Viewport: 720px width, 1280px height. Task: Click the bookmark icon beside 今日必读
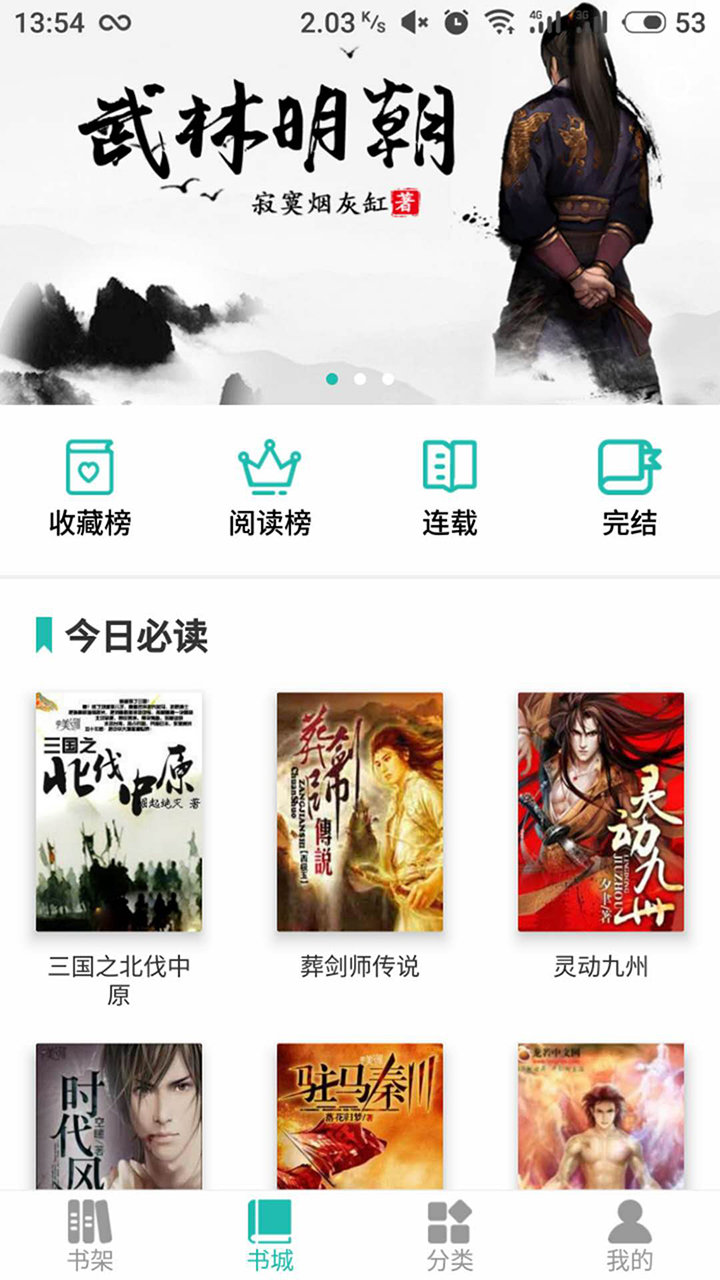point(42,633)
